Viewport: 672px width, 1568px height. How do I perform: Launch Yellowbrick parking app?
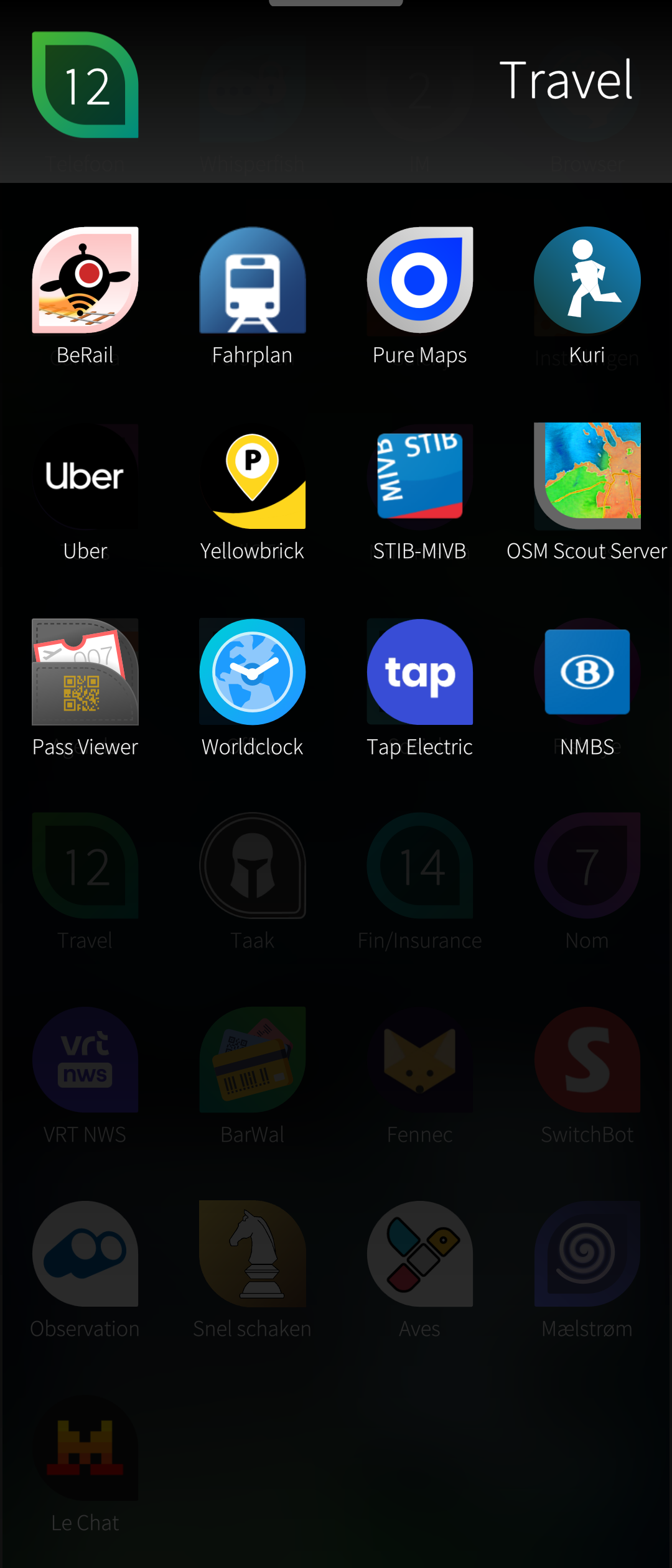click(x=252, y=477)
